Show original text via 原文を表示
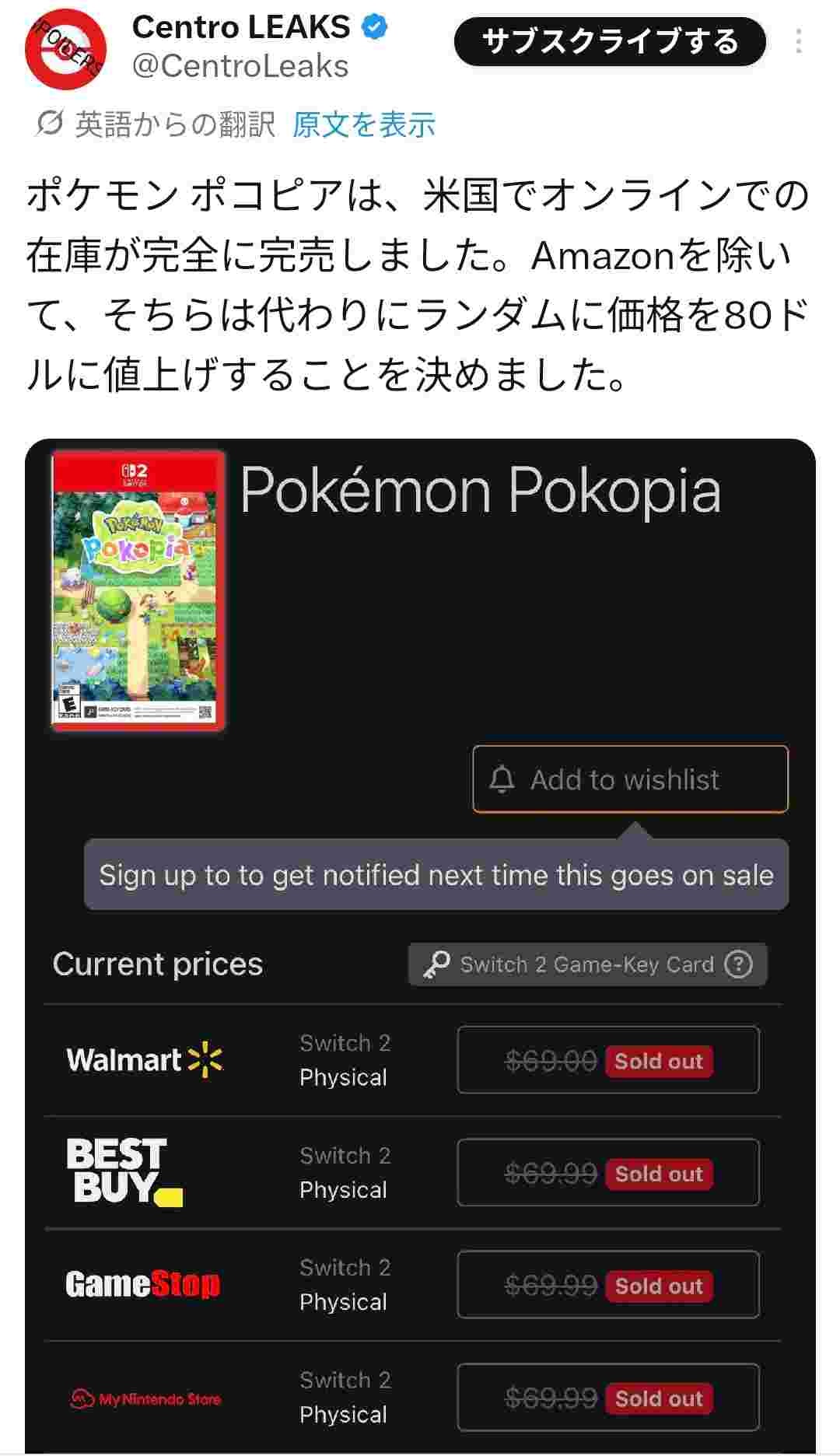The image size is (840, 1456). [363, 124]
